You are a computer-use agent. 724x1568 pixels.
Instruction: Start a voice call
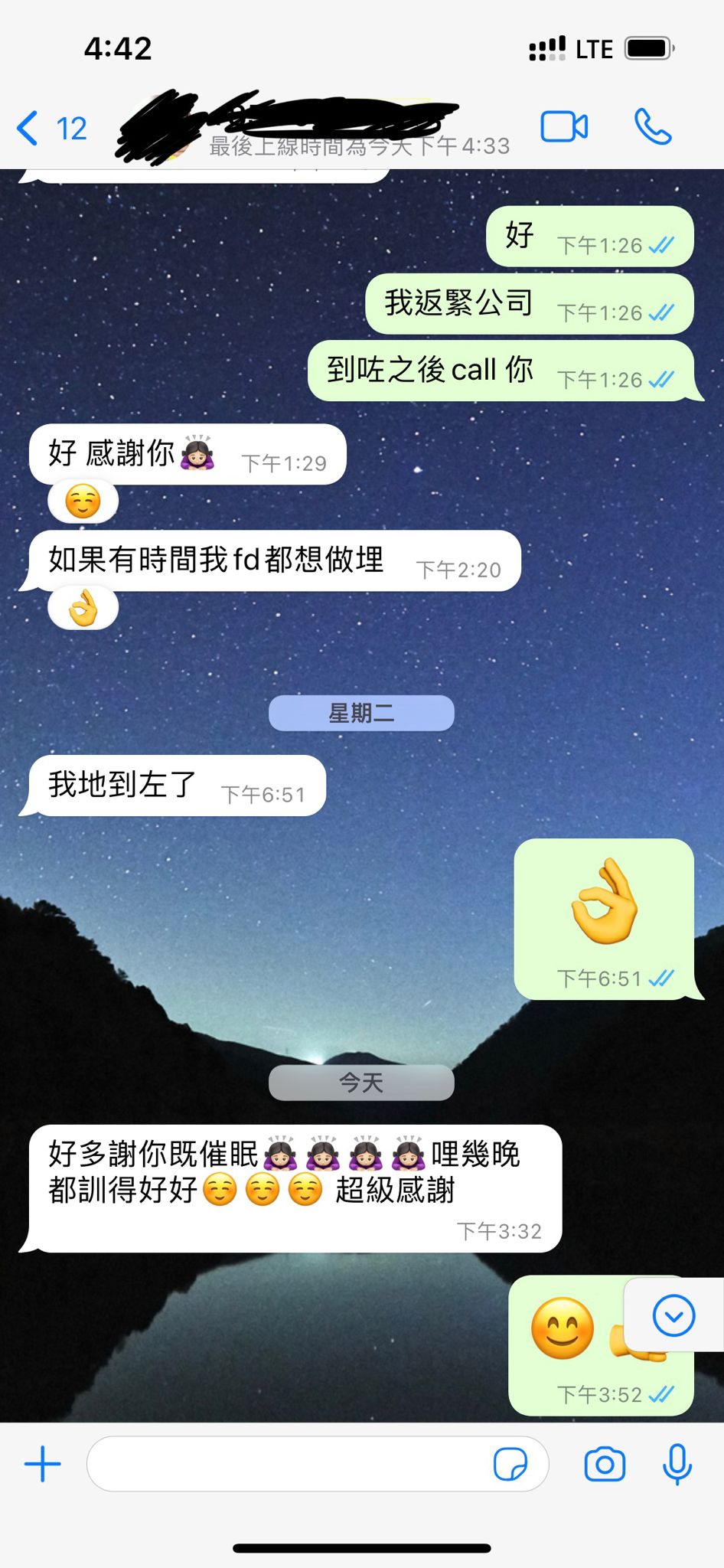[653, 127]
